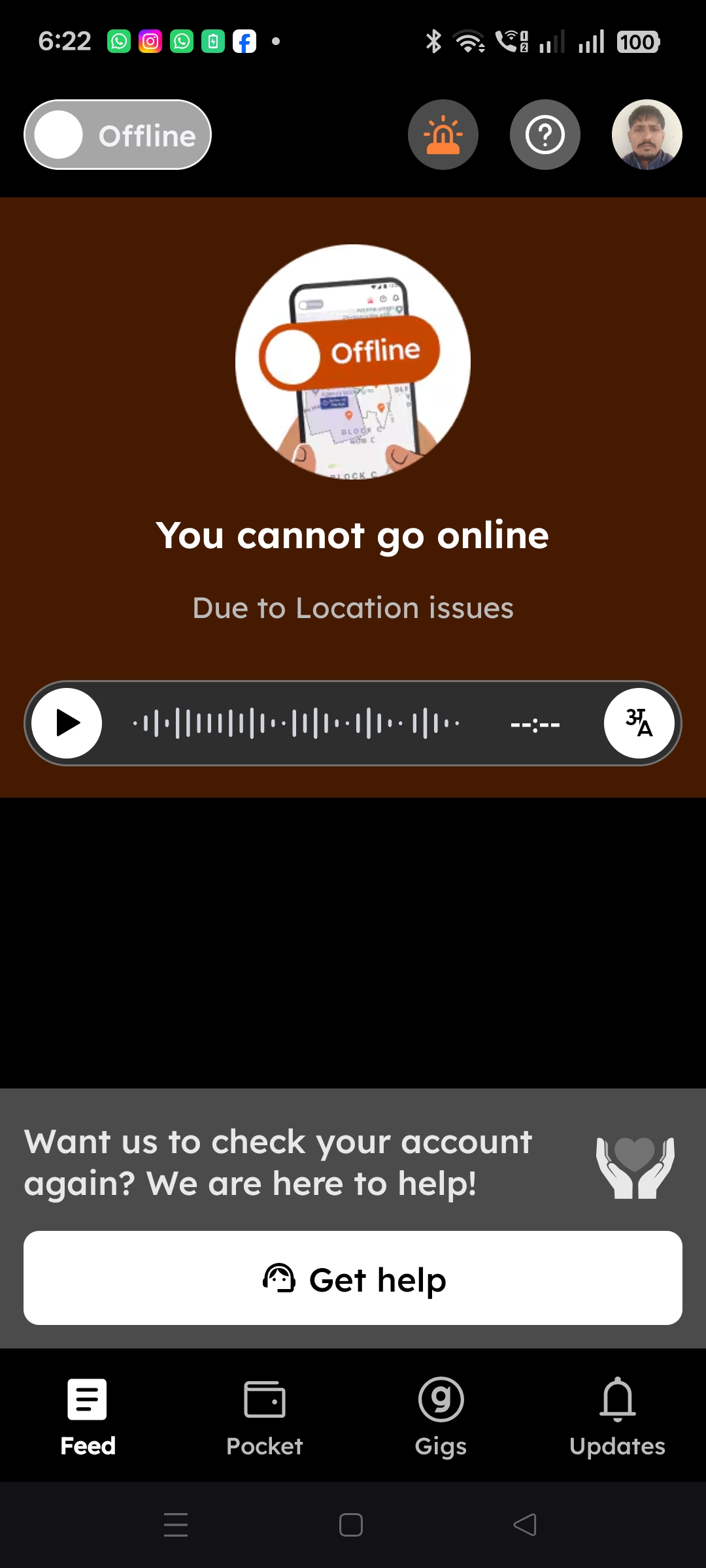Open the profile picture avatar
The width and height of the screenshot is (706, 1568).
[647, 135]
